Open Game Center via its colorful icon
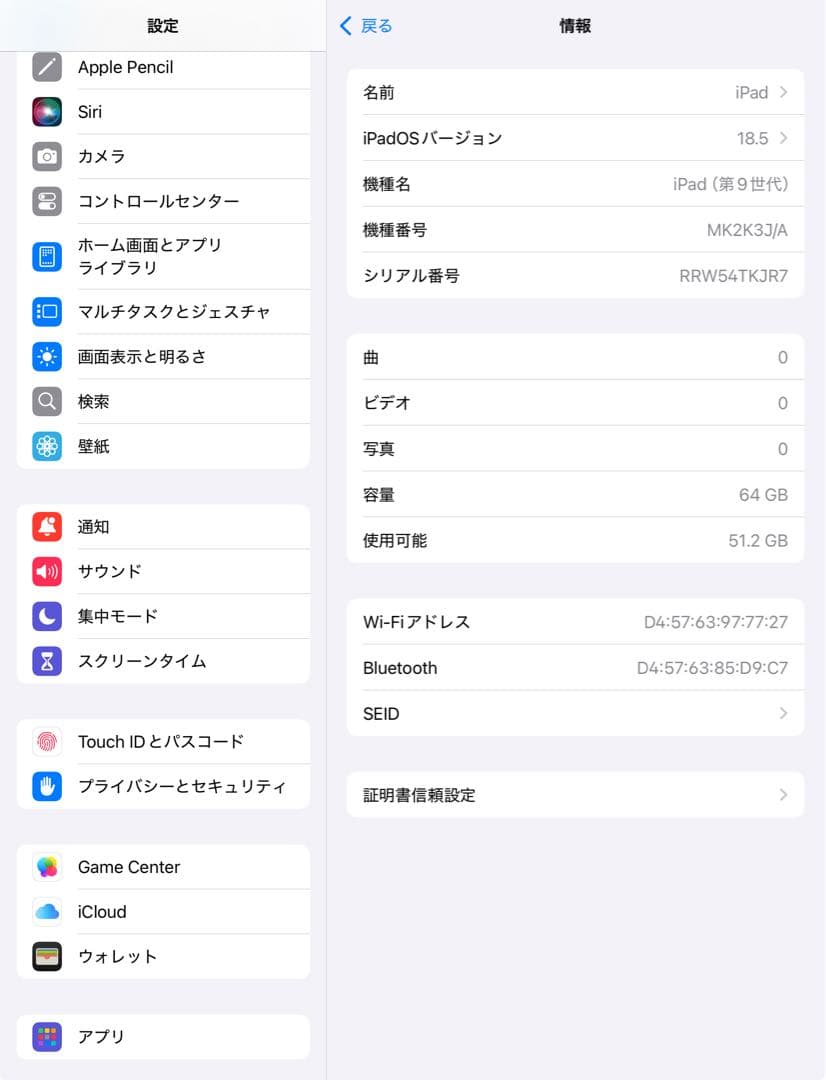 pos(45,866)
